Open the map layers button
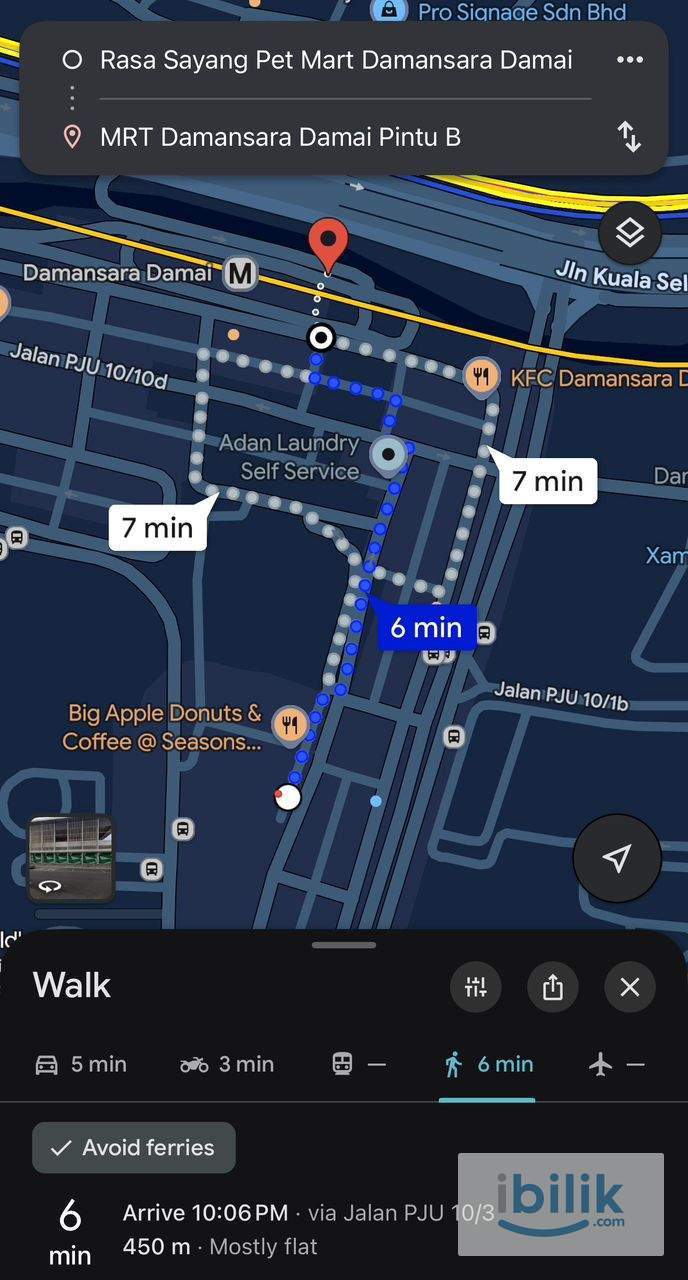 pyautogui.click(x=630, y=234)
